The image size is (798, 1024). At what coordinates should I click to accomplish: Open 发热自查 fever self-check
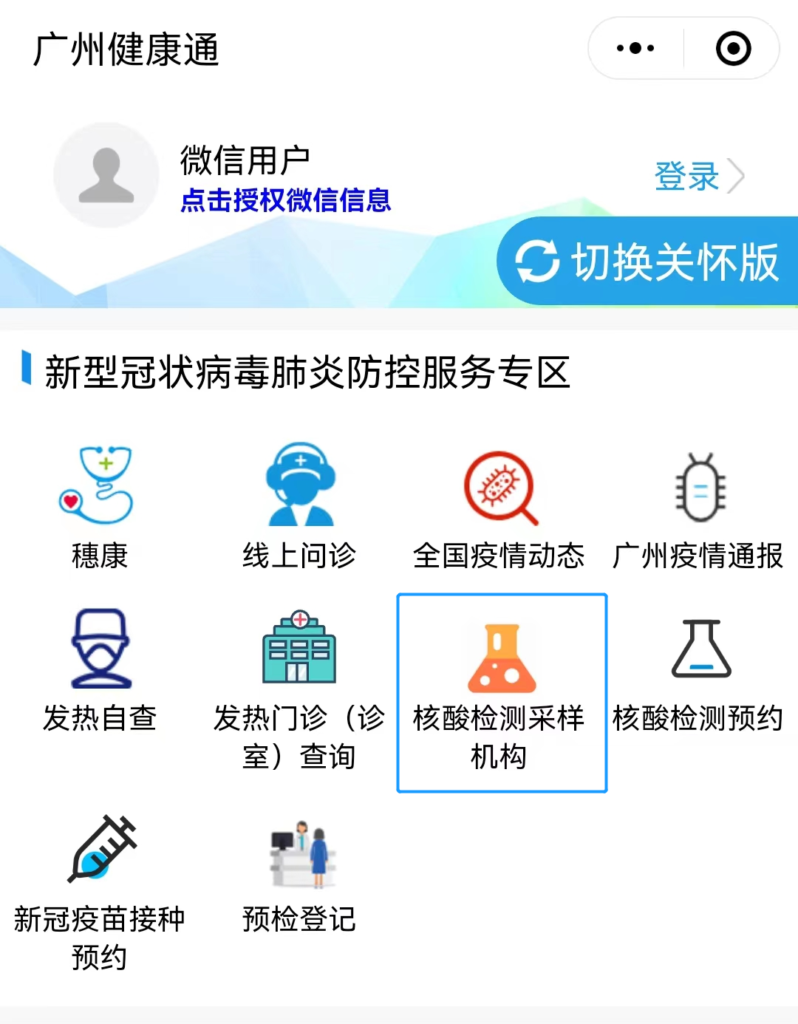[x=99, y=671]
